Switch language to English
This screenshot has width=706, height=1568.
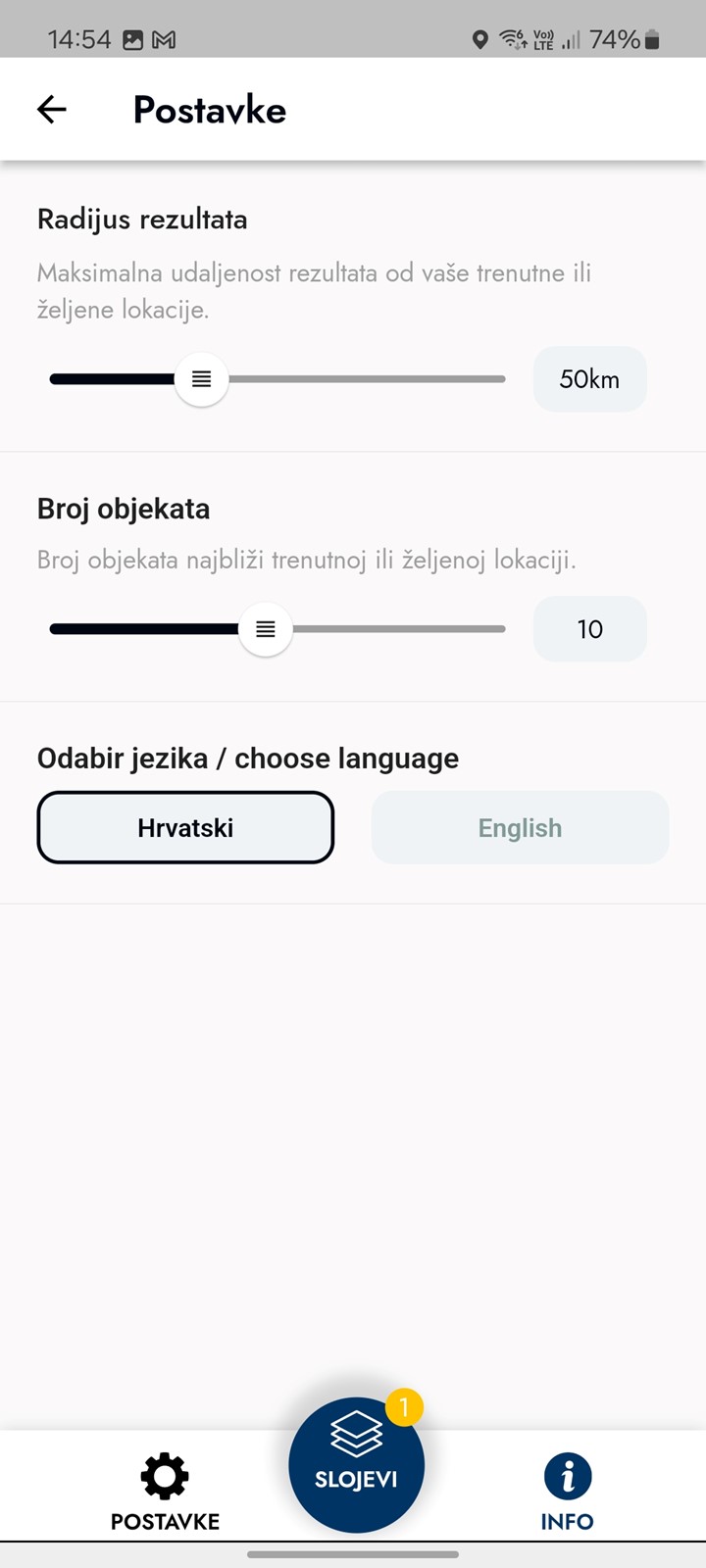520,828
